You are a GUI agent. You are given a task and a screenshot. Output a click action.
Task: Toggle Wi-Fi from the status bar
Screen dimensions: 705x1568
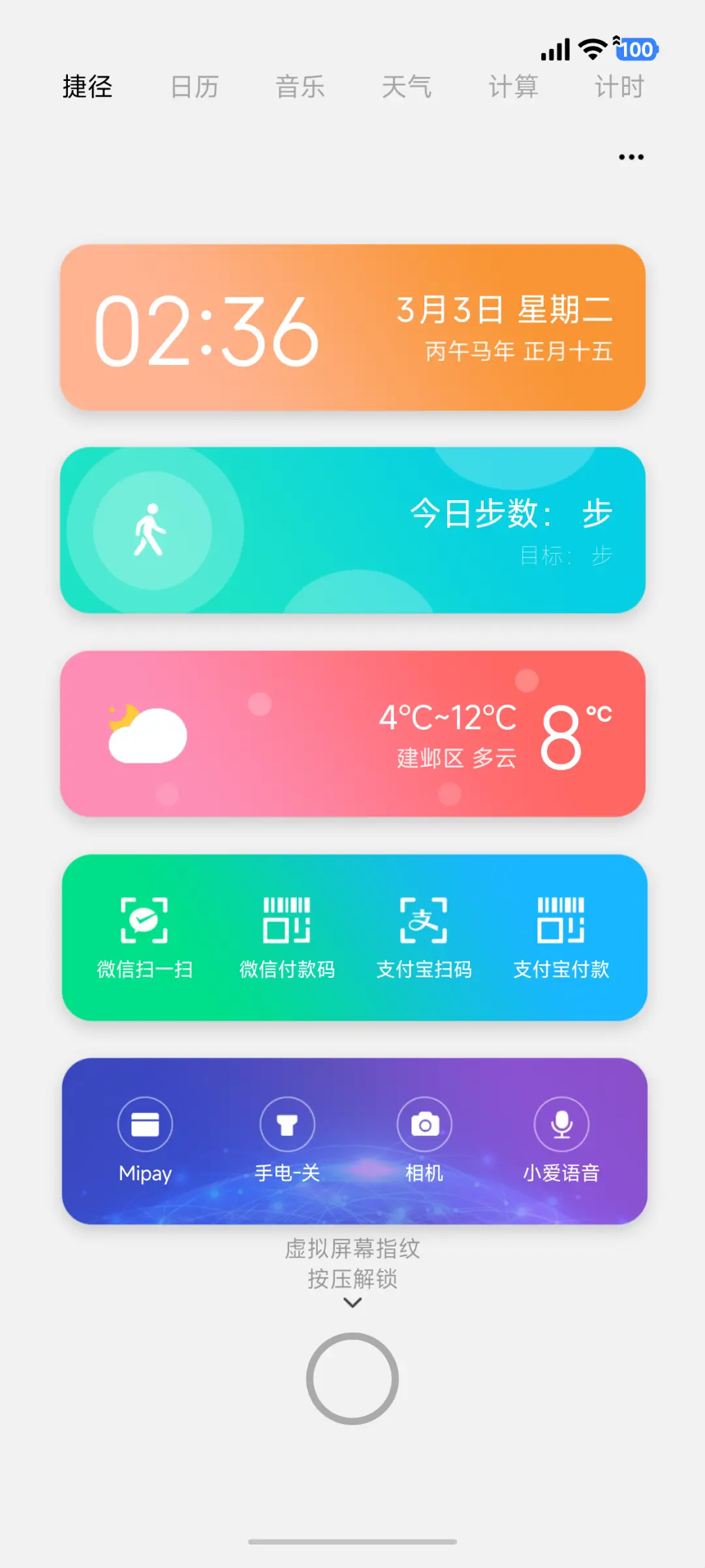point(591,48)
